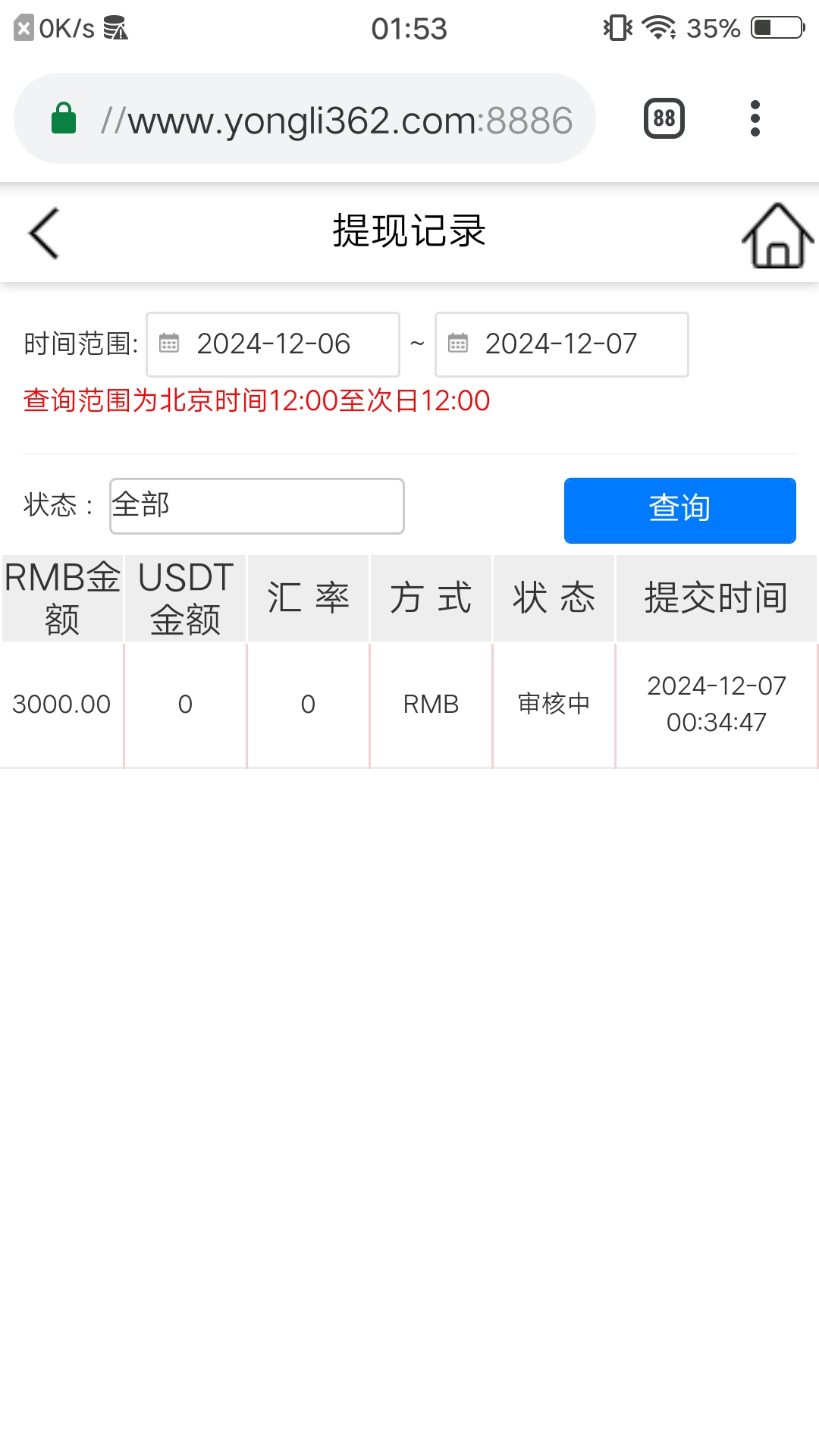The height and width of the screenshot is (1456, 819).
Task: Tap the blue 查询 button
Action: 679,510
